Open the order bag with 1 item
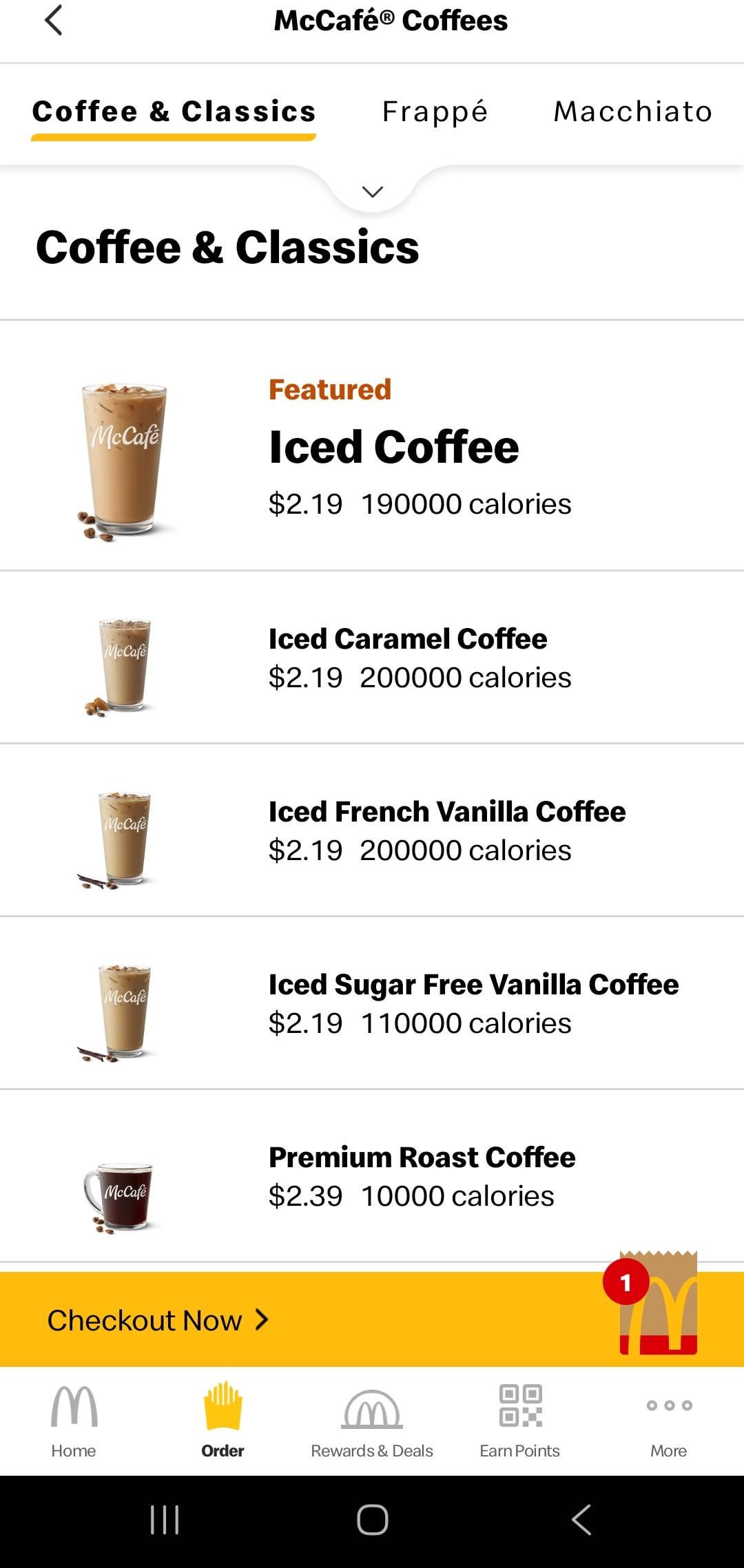Viewport: 744px width, 1568px height. tap(657, 1305)
